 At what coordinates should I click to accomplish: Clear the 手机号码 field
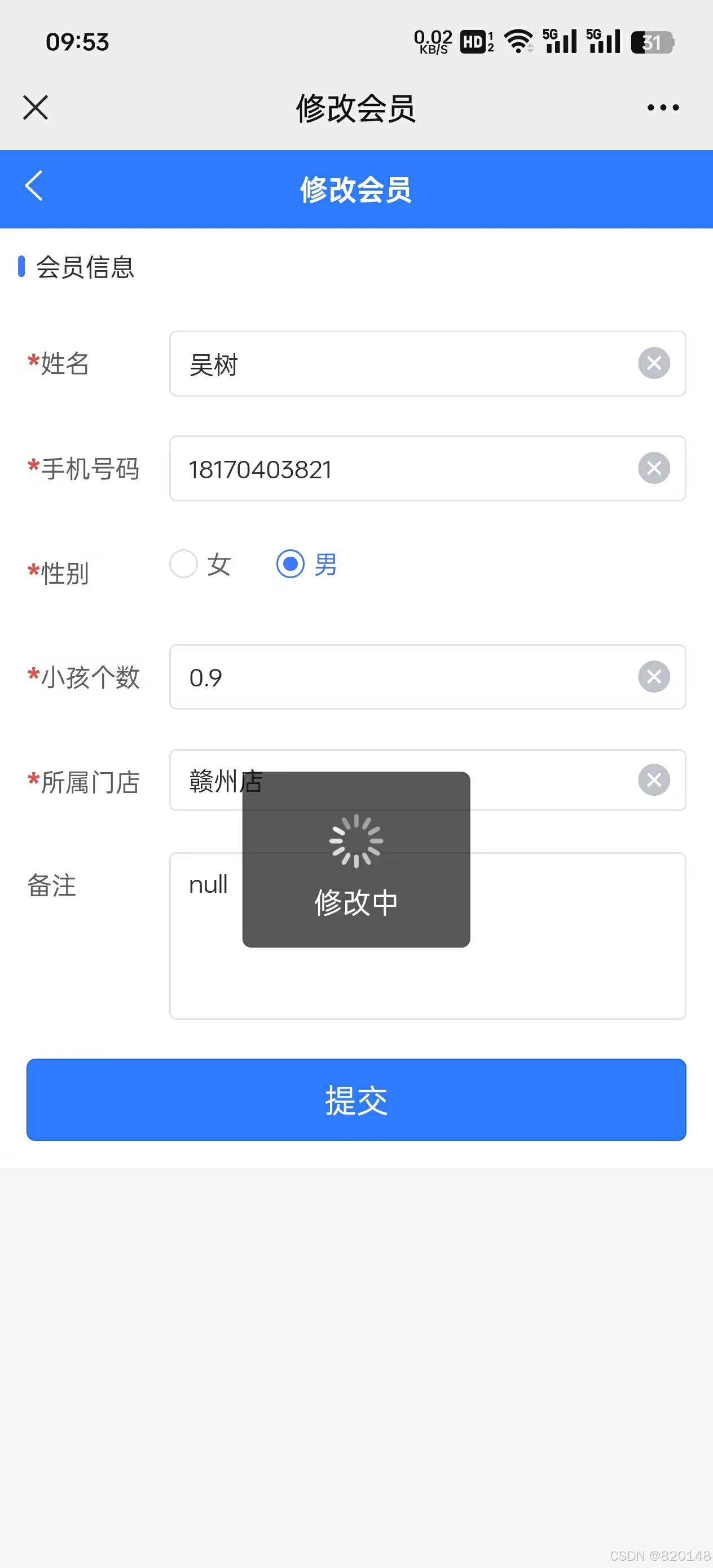[x=654, y=468]
